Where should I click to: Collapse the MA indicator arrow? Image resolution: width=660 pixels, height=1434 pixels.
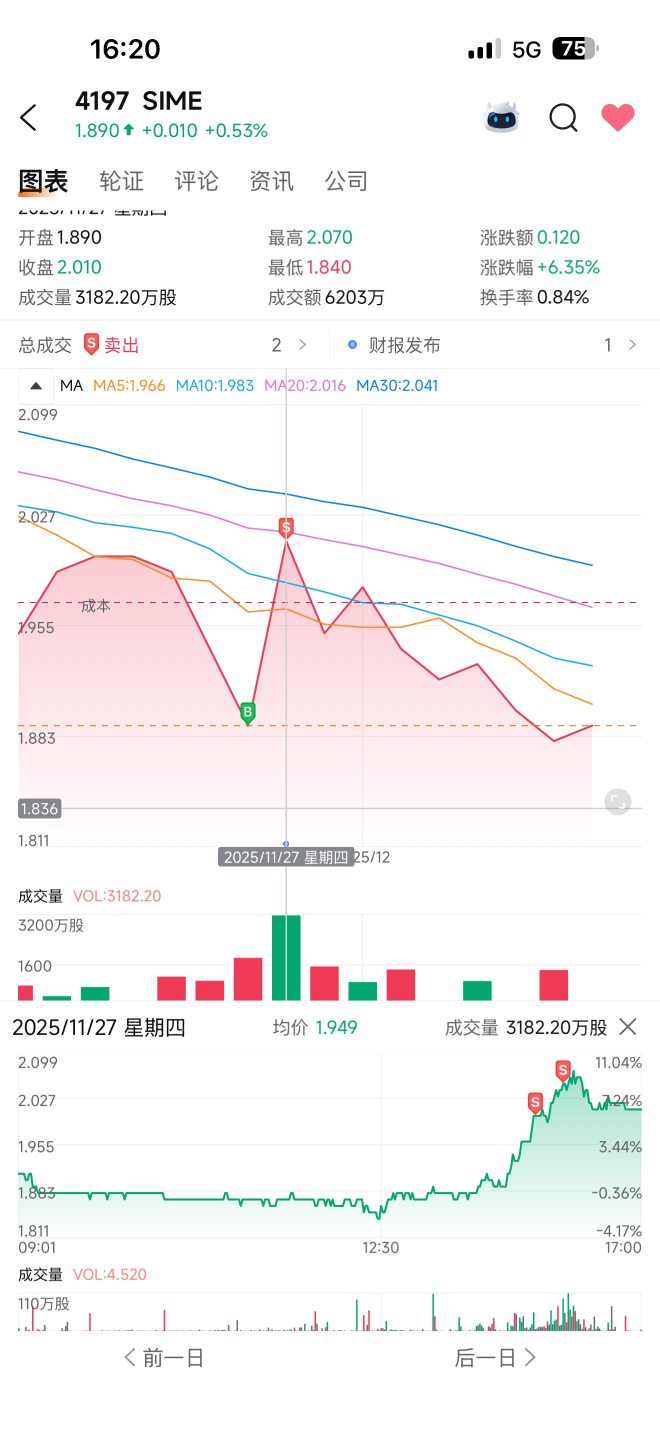36,386
